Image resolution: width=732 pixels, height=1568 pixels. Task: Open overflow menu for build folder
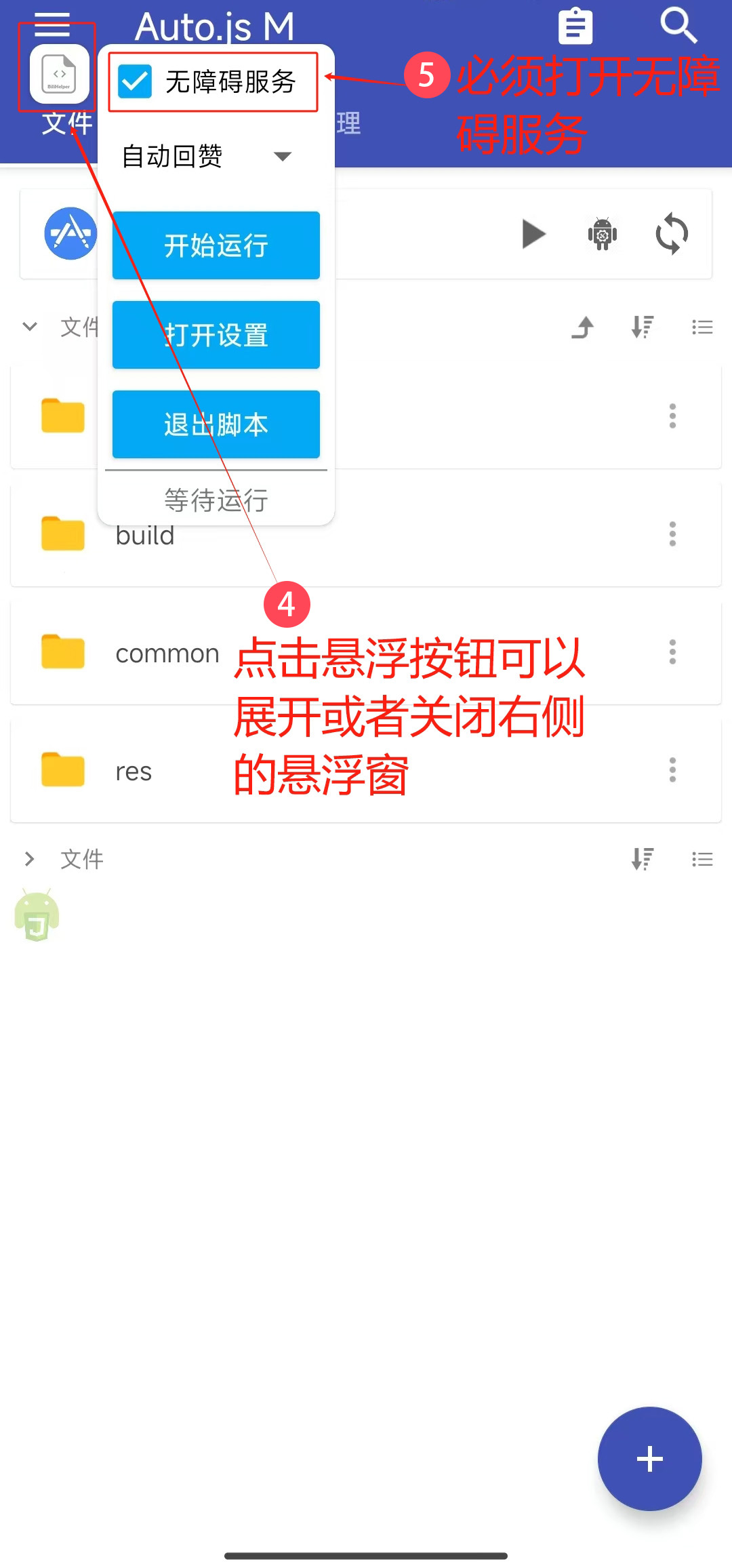point(672,534)
